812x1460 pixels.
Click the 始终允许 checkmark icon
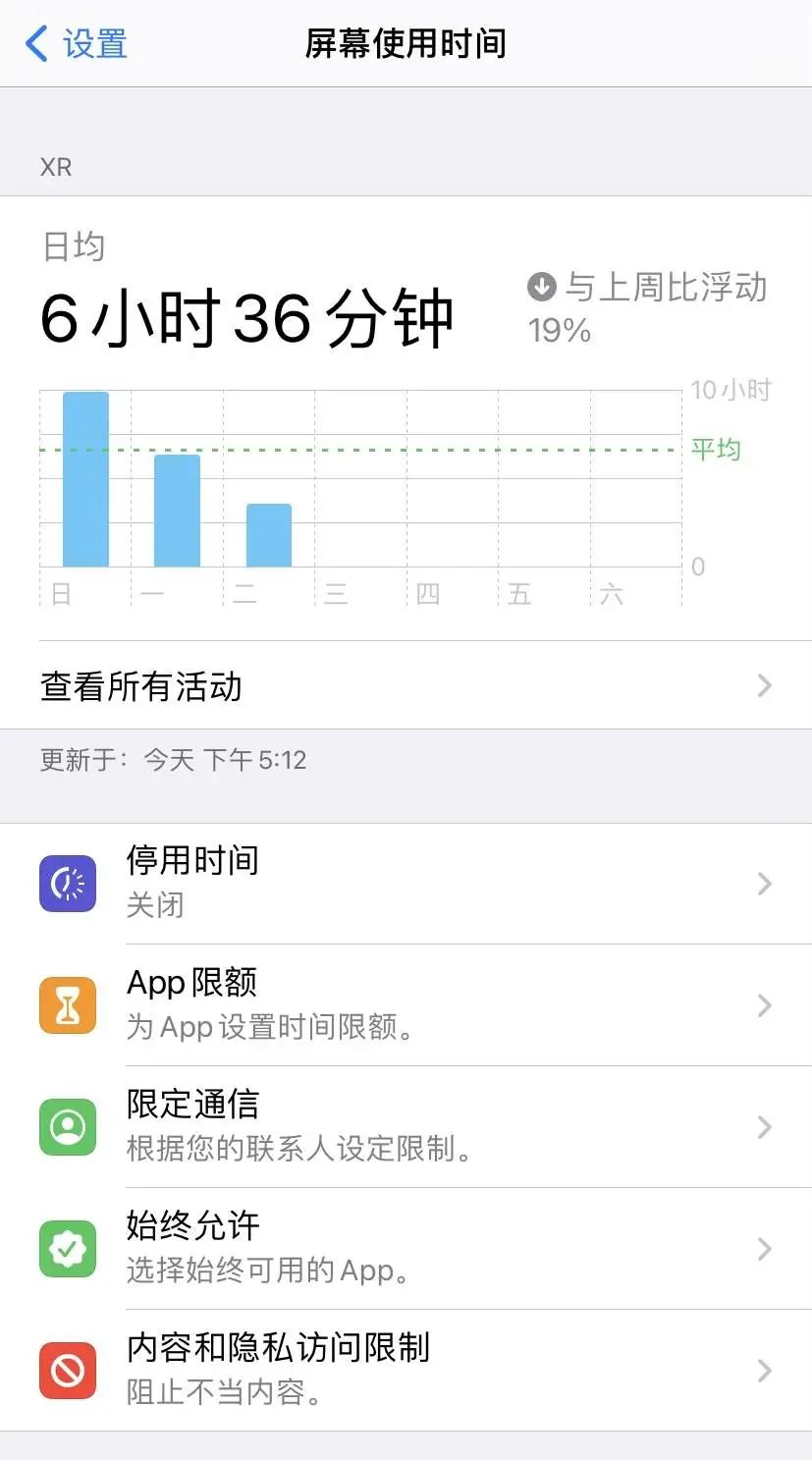(x=67, y=1249)
